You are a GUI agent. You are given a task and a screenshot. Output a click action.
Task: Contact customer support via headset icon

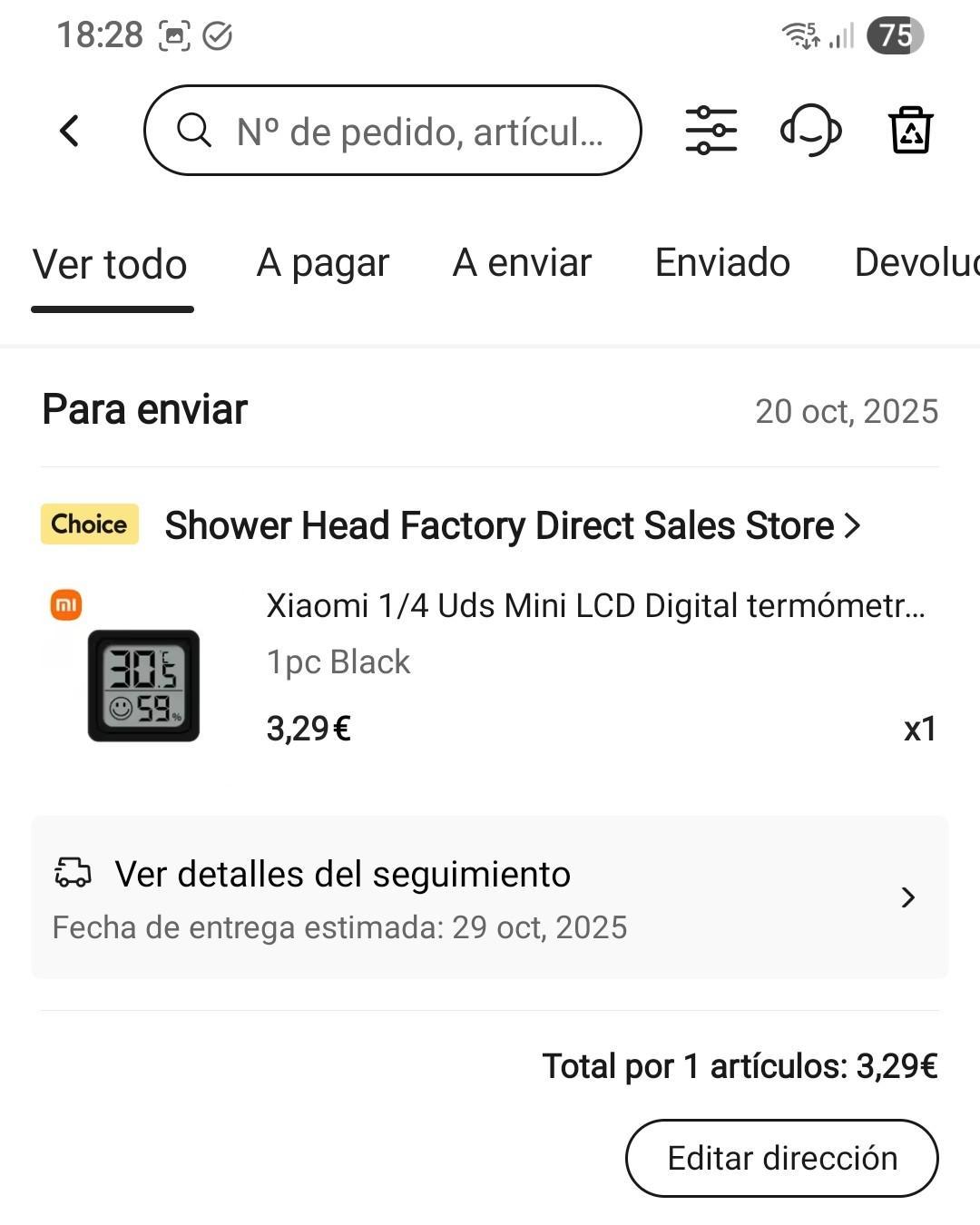(x=810, y=131)
